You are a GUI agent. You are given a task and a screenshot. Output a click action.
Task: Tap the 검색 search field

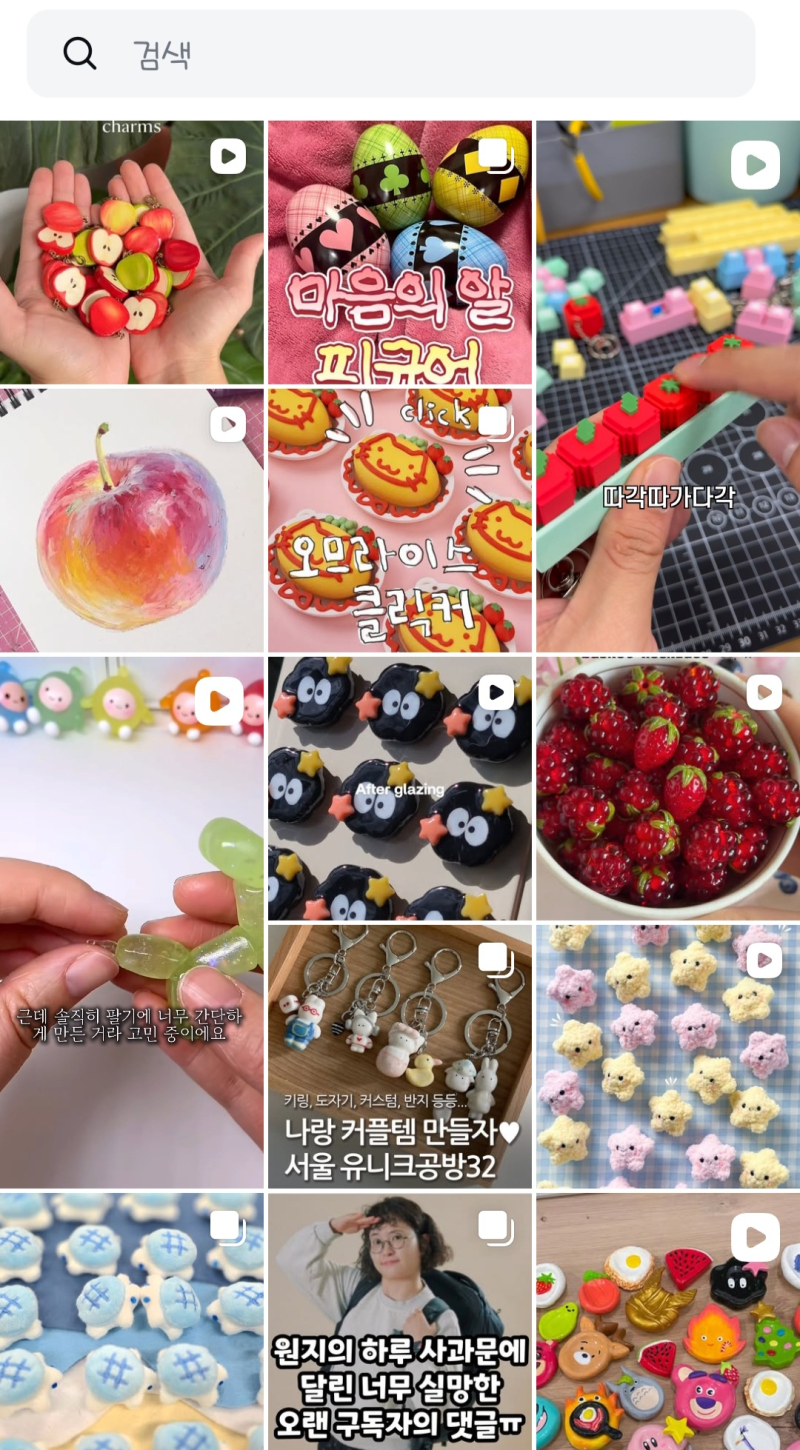(391, 54)
